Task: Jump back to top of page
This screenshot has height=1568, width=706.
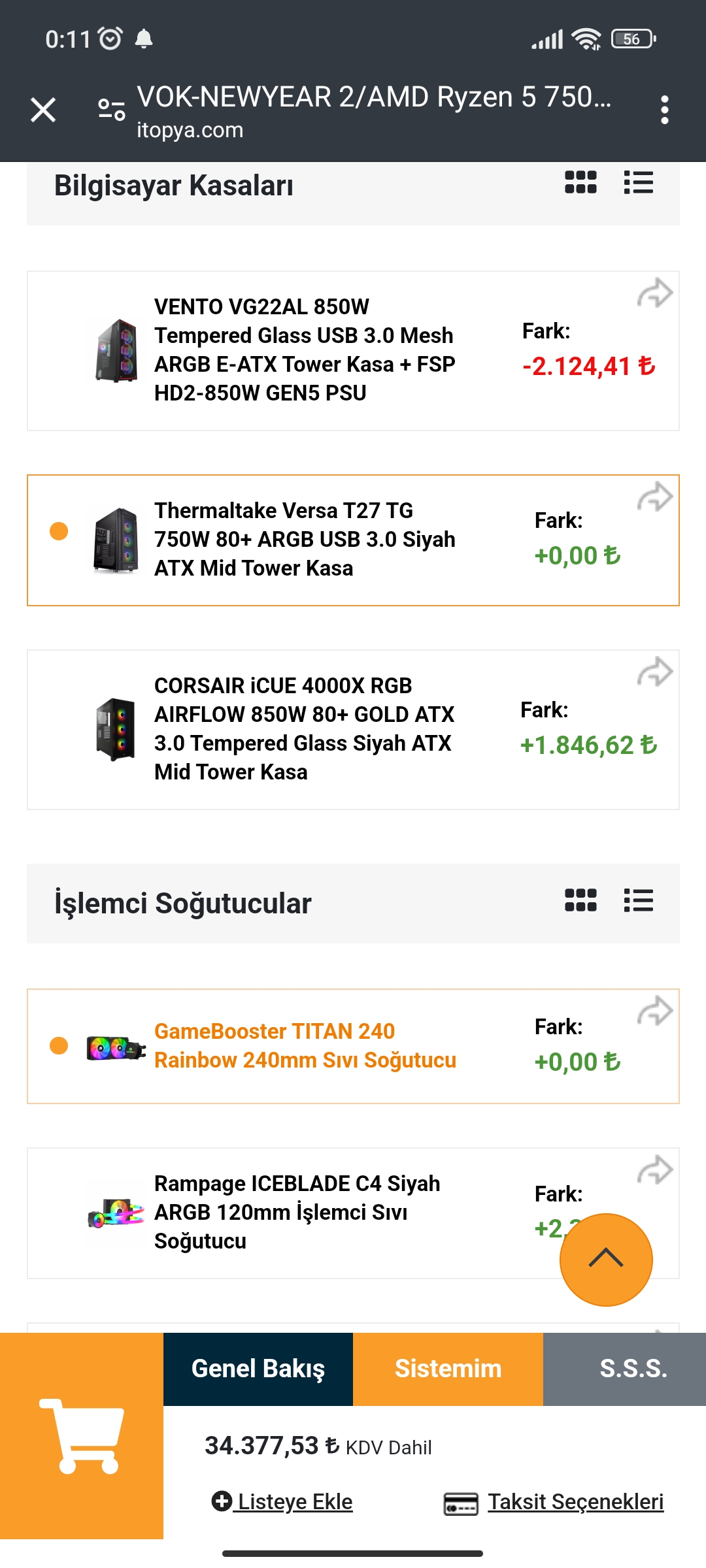Action: (606, 1260)
